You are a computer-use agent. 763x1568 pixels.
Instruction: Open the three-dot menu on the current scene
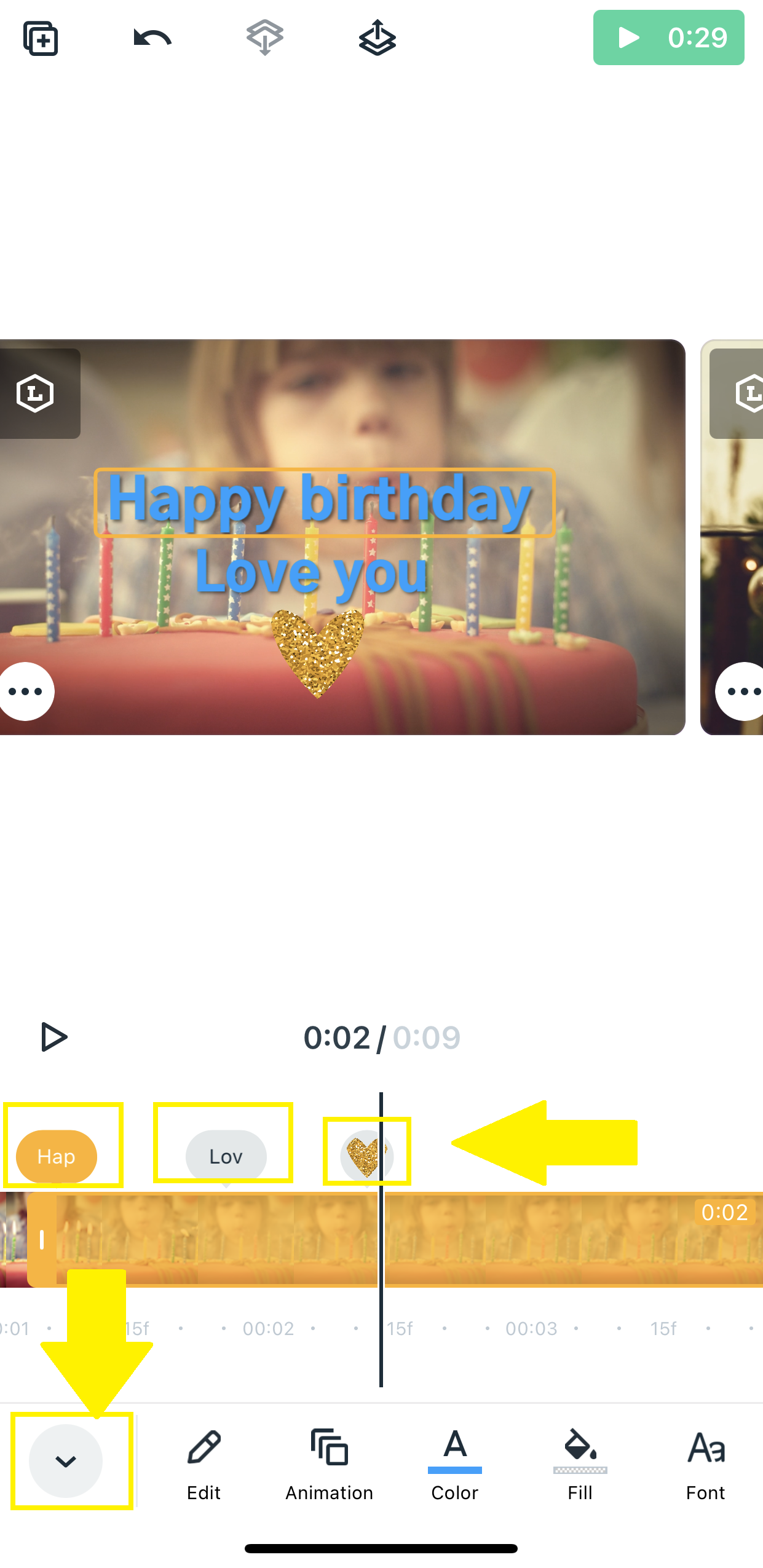pyautogui.click(x=26, y=691)
